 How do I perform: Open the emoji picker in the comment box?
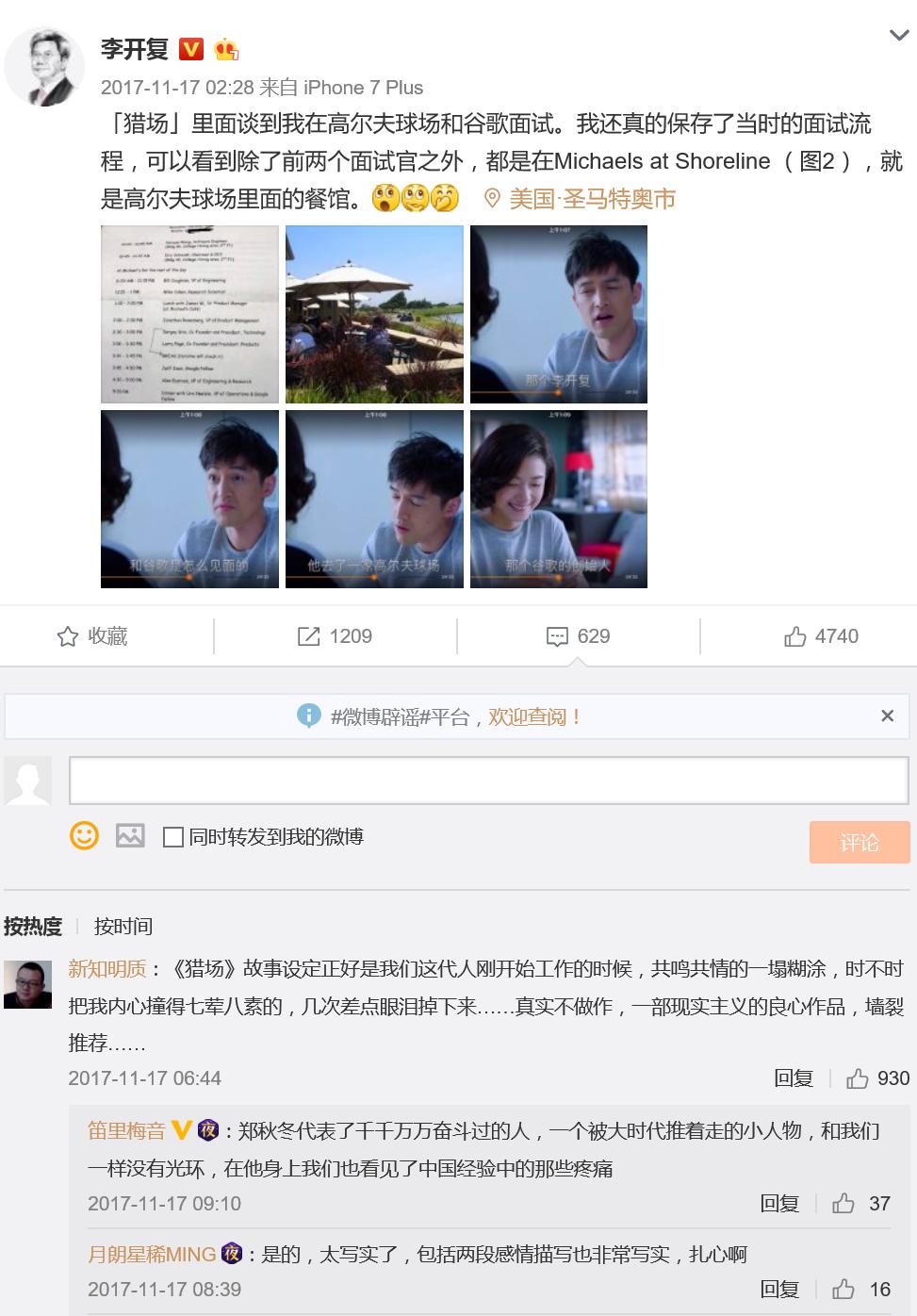point(84,837)
